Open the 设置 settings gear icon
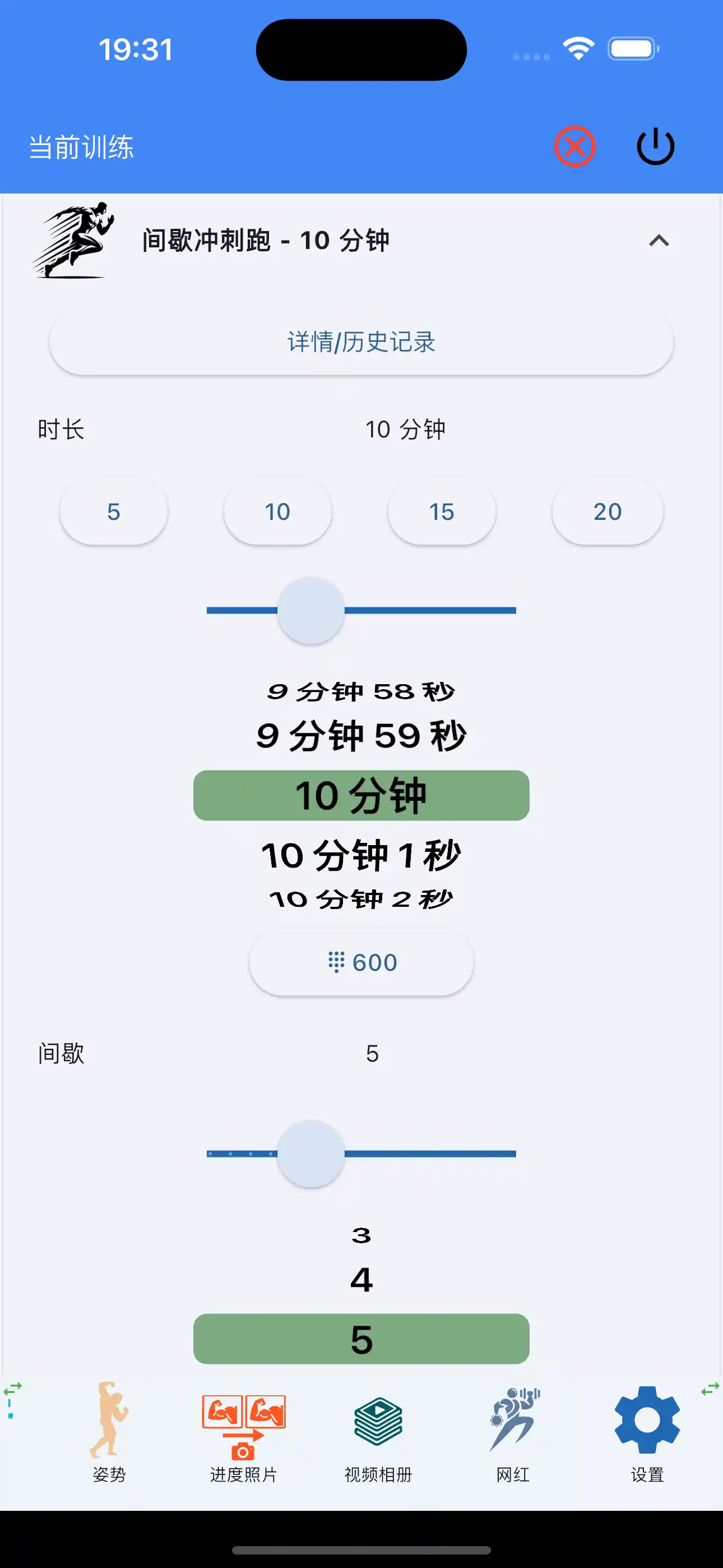This screenshot has width=723, height=1568. coord(647,1424)
